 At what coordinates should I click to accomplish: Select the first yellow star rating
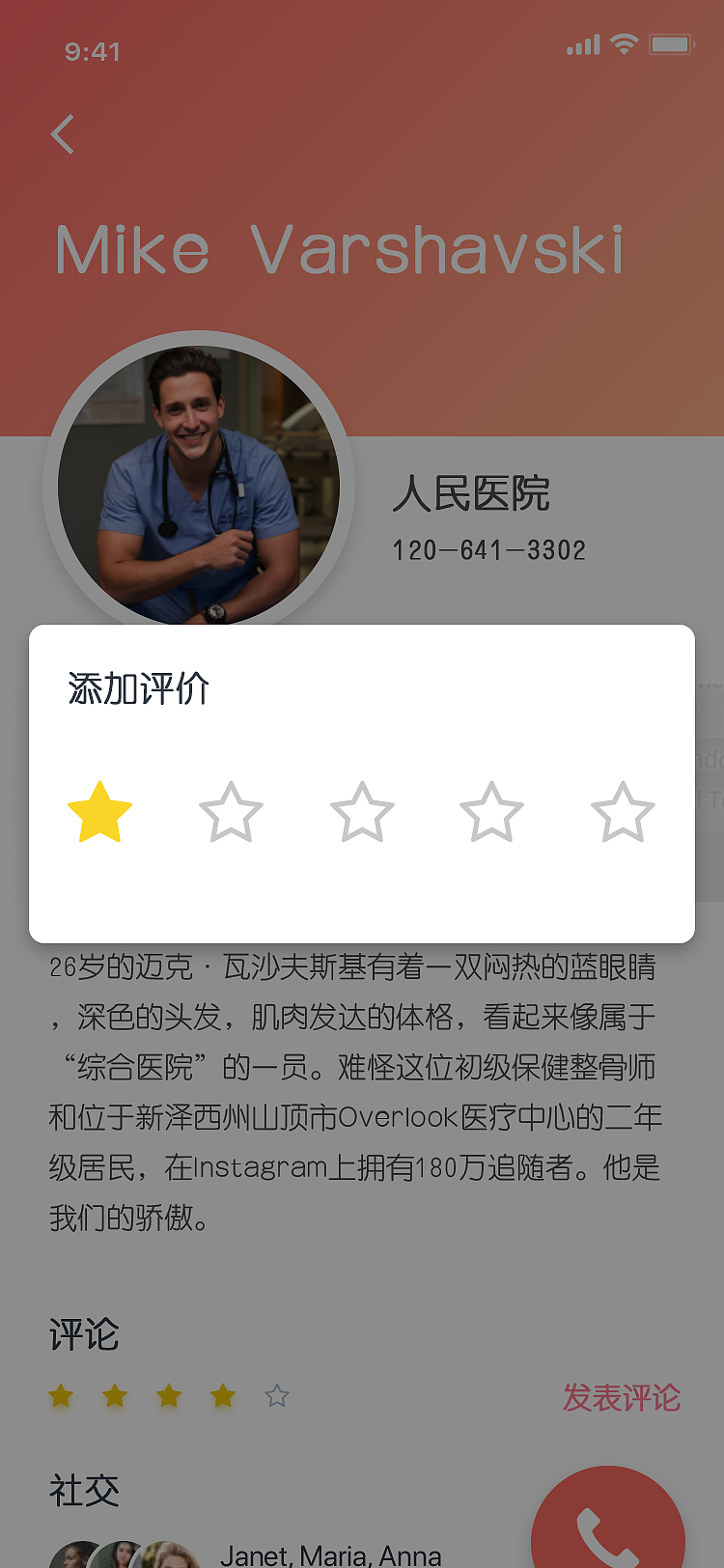point(99,811)
